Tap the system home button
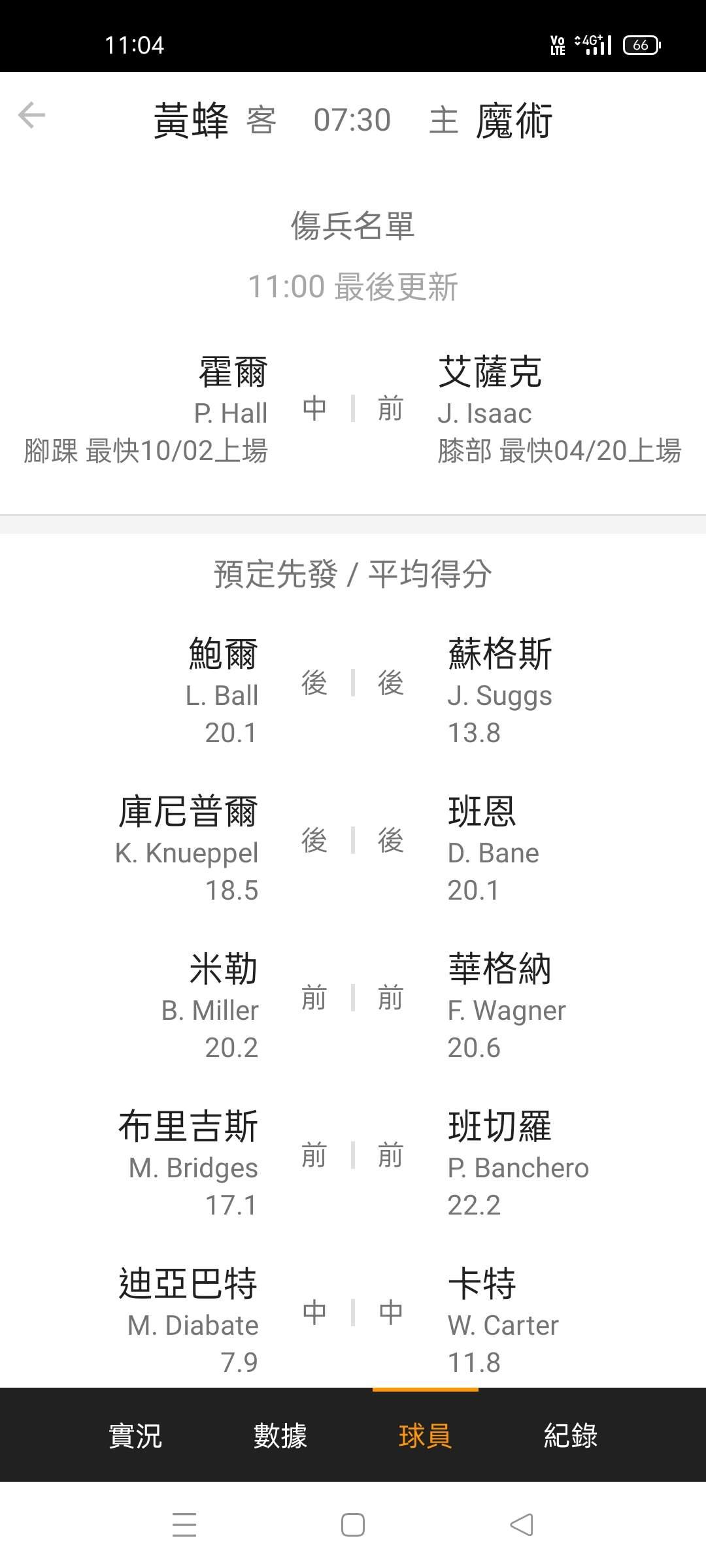The width and height of the screenshot is (706, 1568). [x=353, y=1526]
